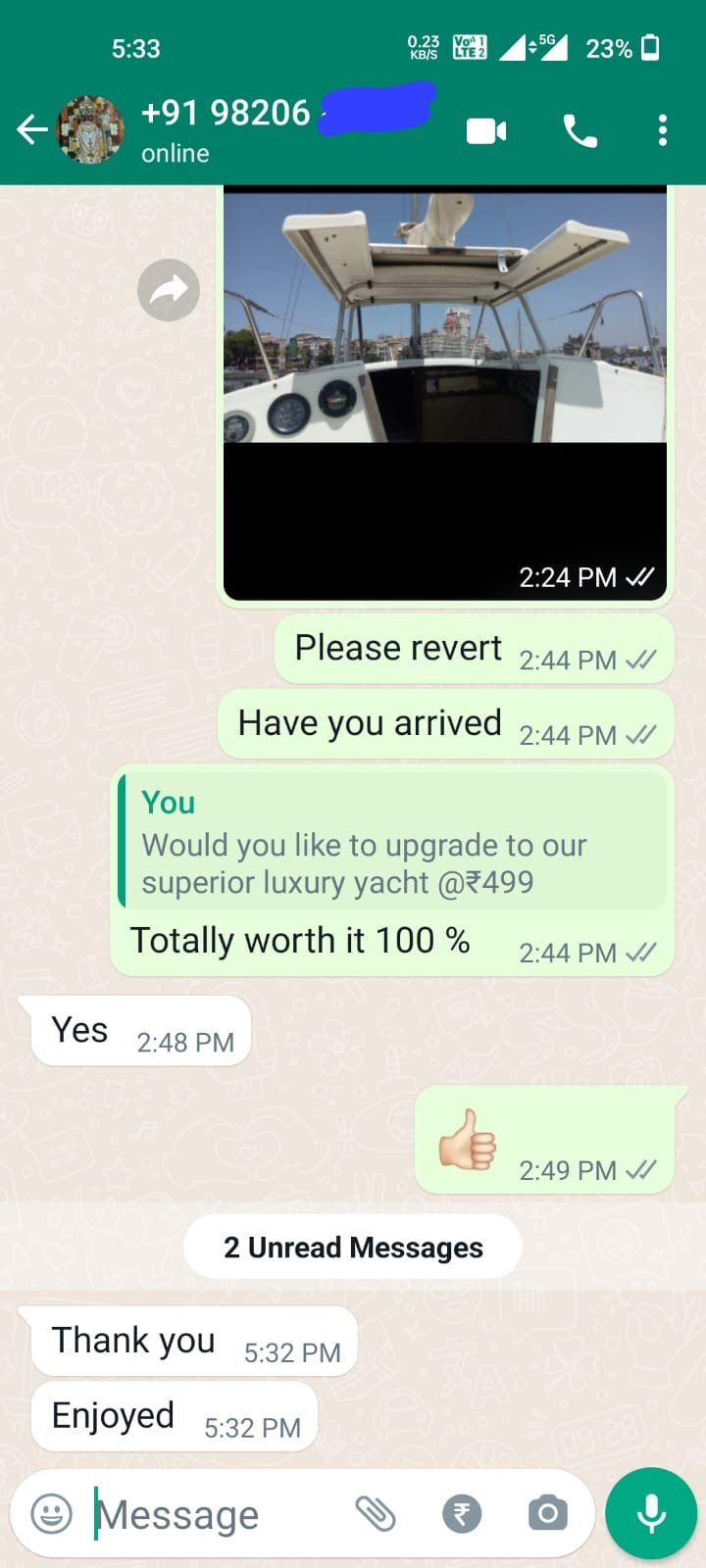Open the emoji picker
706x1568 pixels.
point(52,1514)
